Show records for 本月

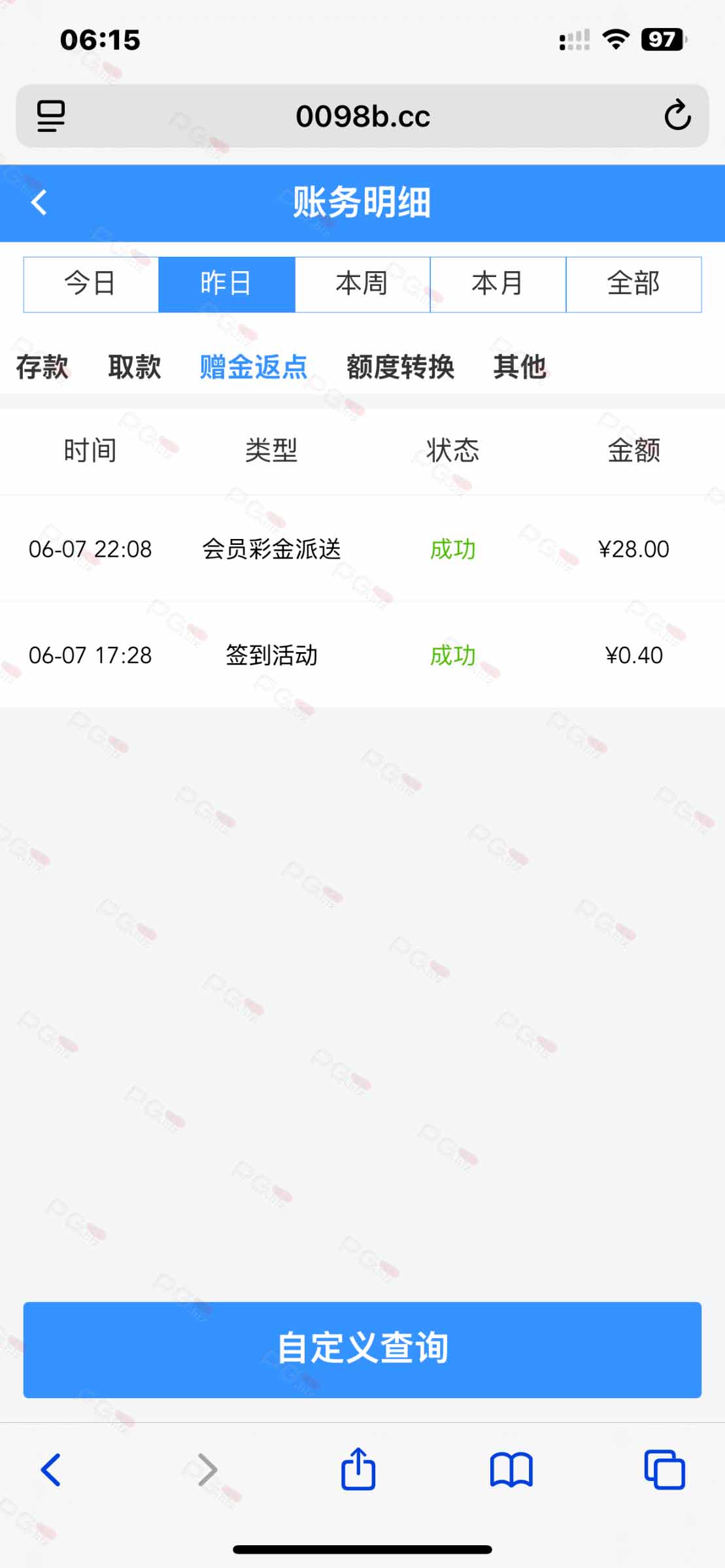click(497, 284)
